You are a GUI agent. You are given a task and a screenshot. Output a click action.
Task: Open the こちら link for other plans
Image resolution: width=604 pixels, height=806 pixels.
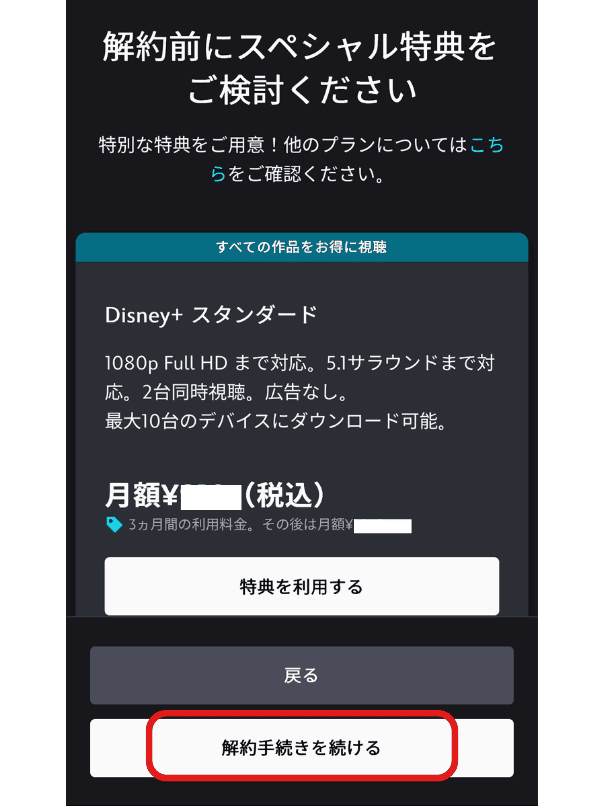[486, 145]
